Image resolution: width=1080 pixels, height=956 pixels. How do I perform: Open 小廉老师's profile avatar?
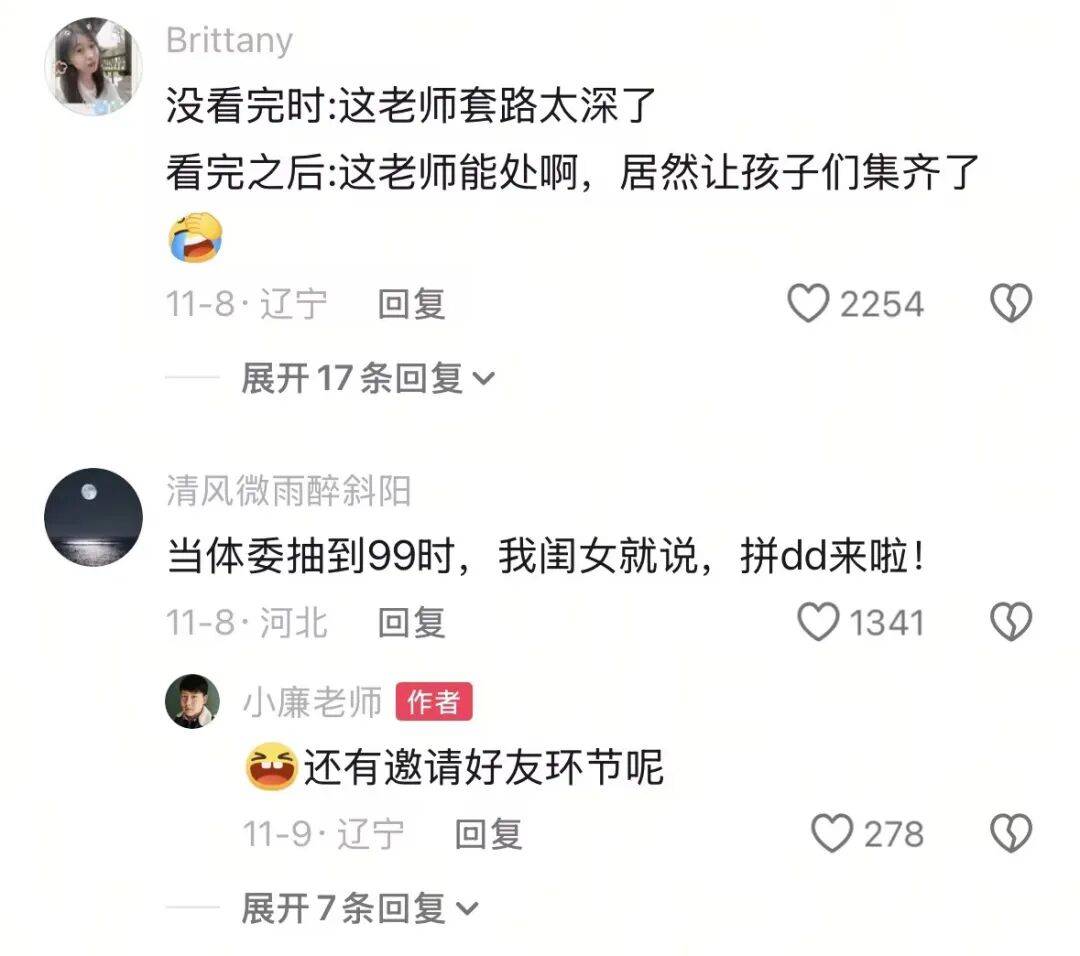[x=192, y=701]
